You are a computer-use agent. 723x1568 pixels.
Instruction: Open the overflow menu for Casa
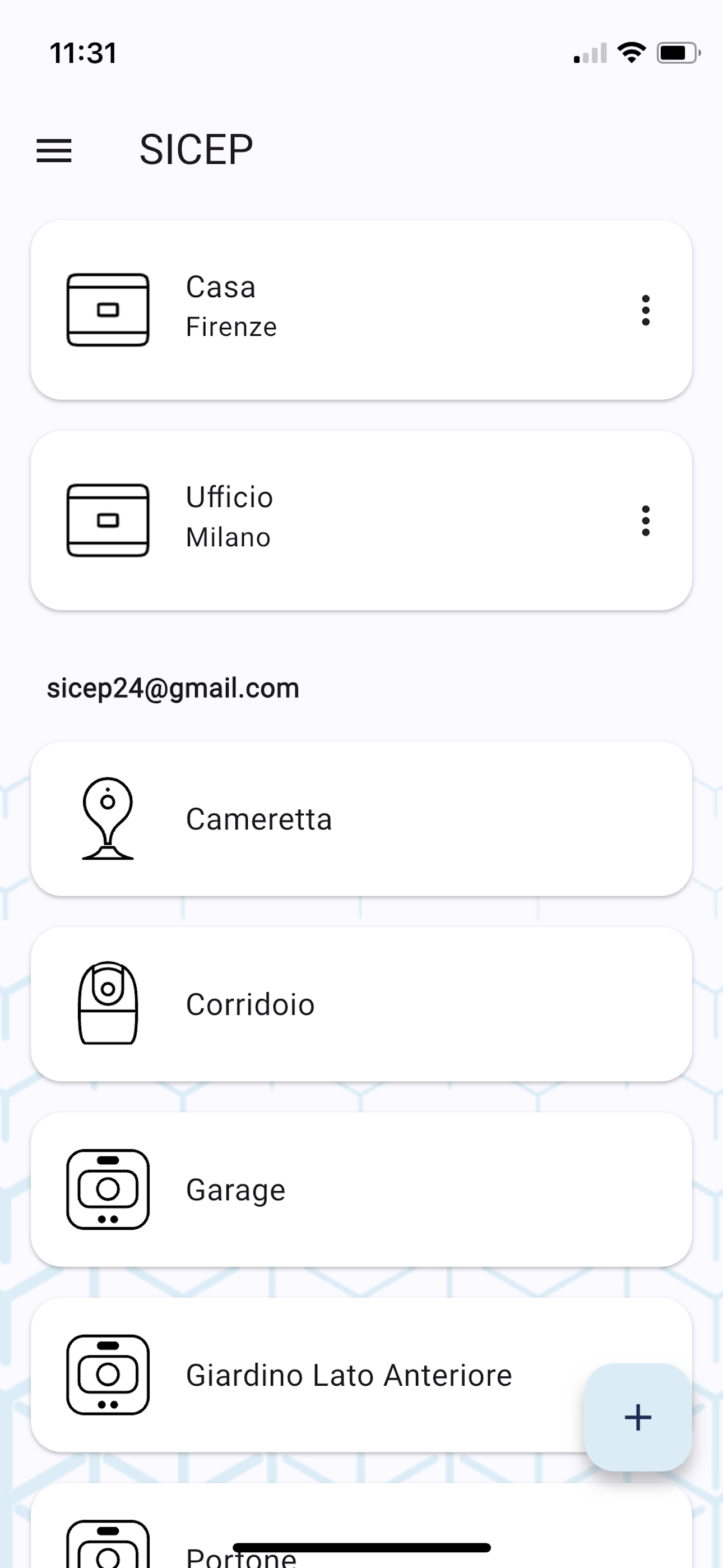[646, 311]
